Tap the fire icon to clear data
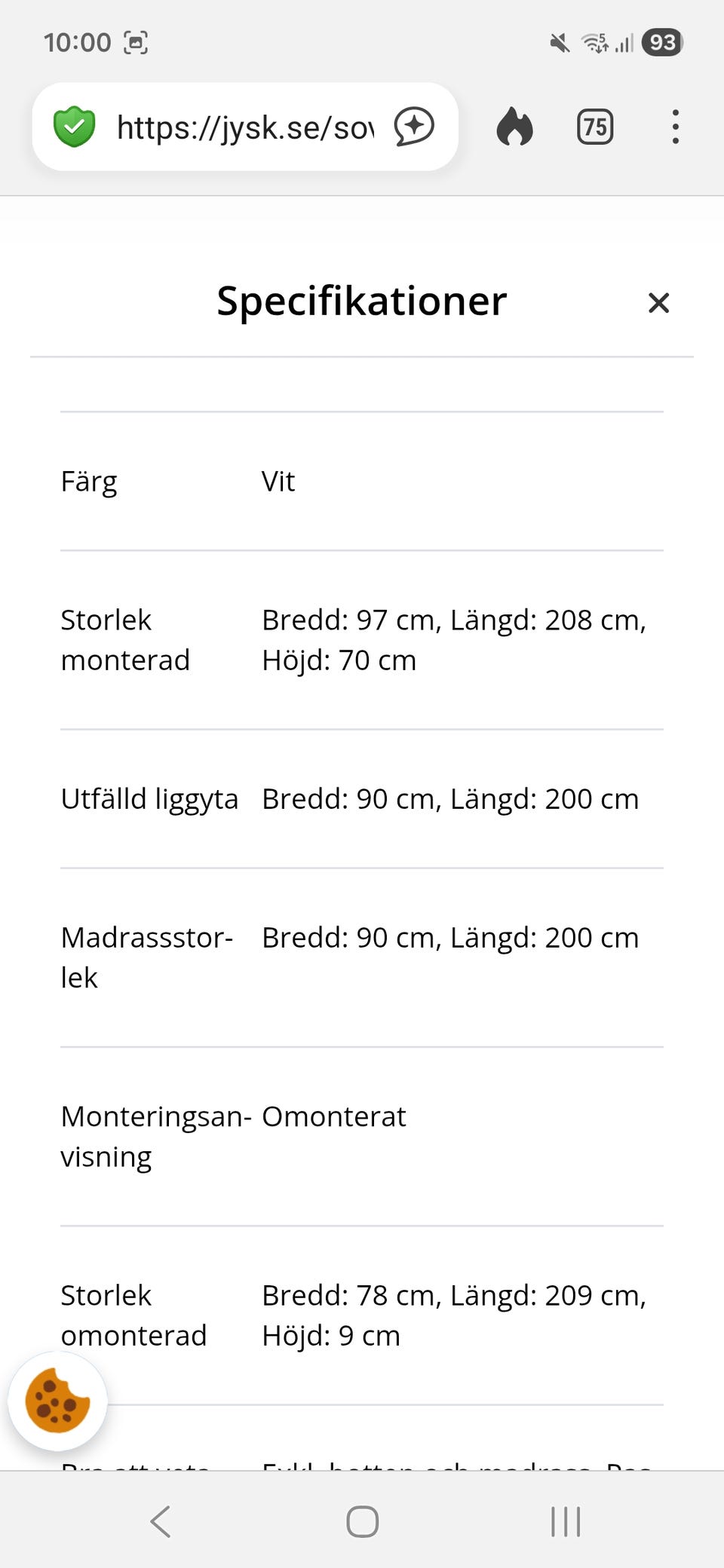 click(514, 126)
